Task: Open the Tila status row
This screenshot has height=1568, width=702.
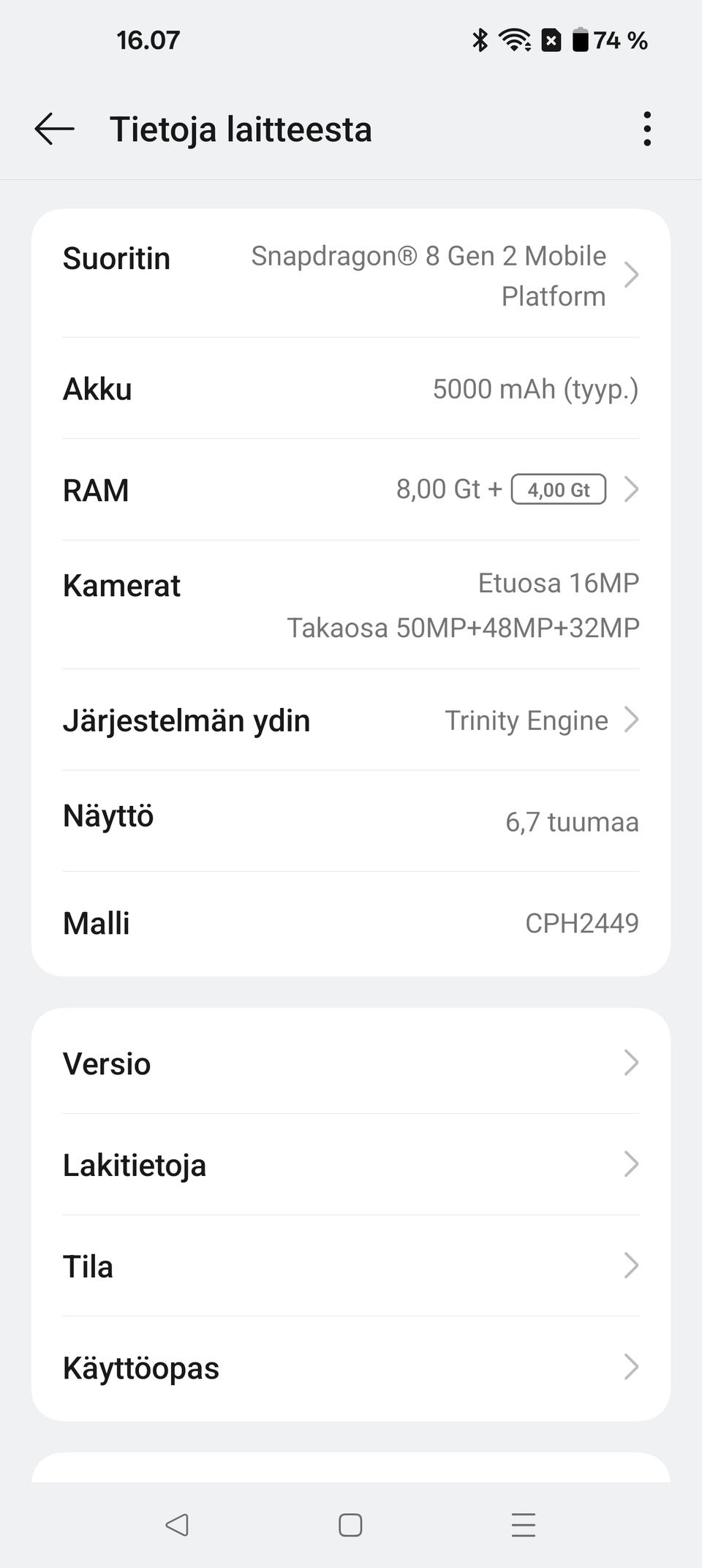Action: tap(351, 1266)
